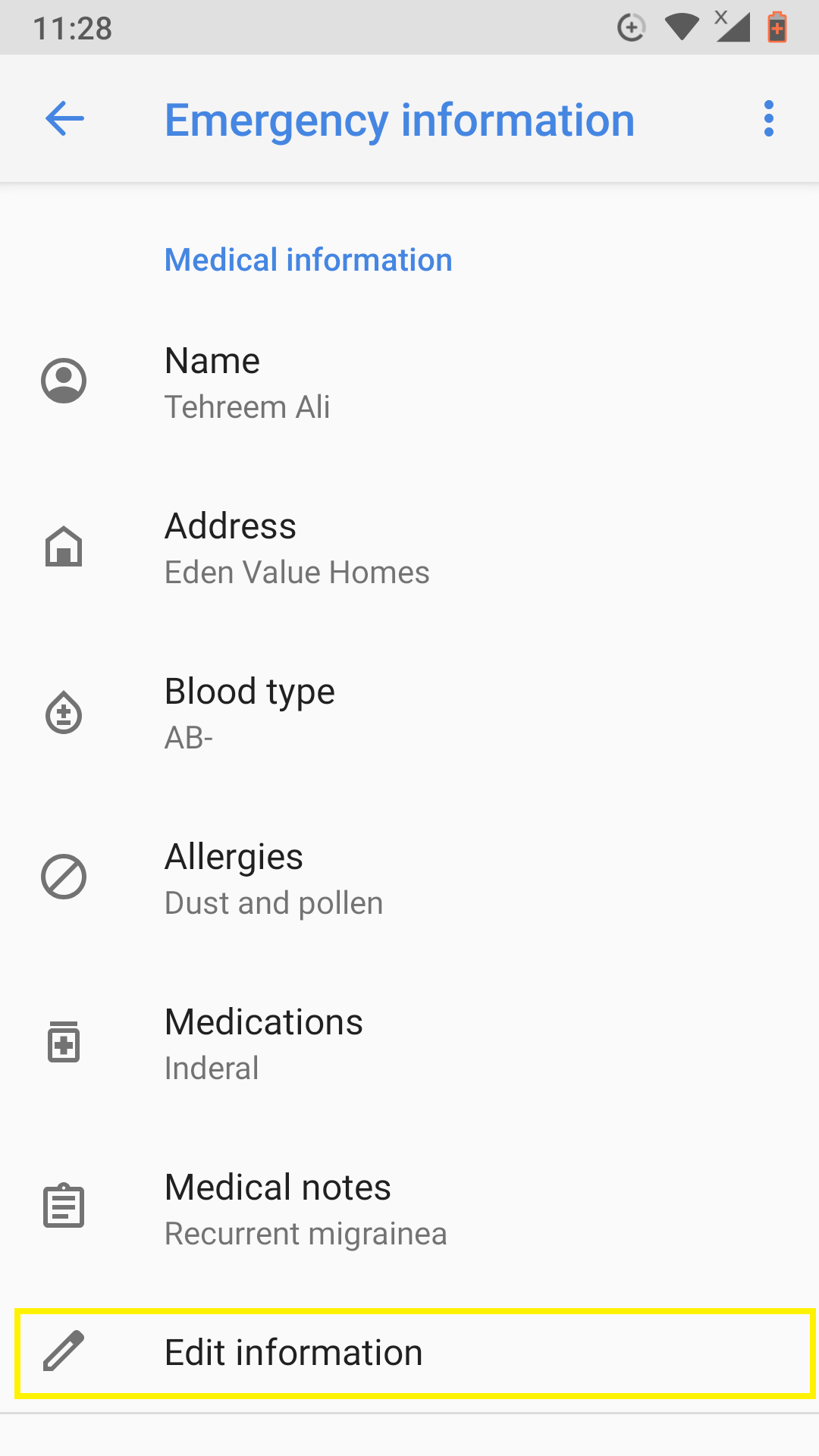Tap the Allergies row
This screenshot has width=819, height=1456.
coord(409,878)
